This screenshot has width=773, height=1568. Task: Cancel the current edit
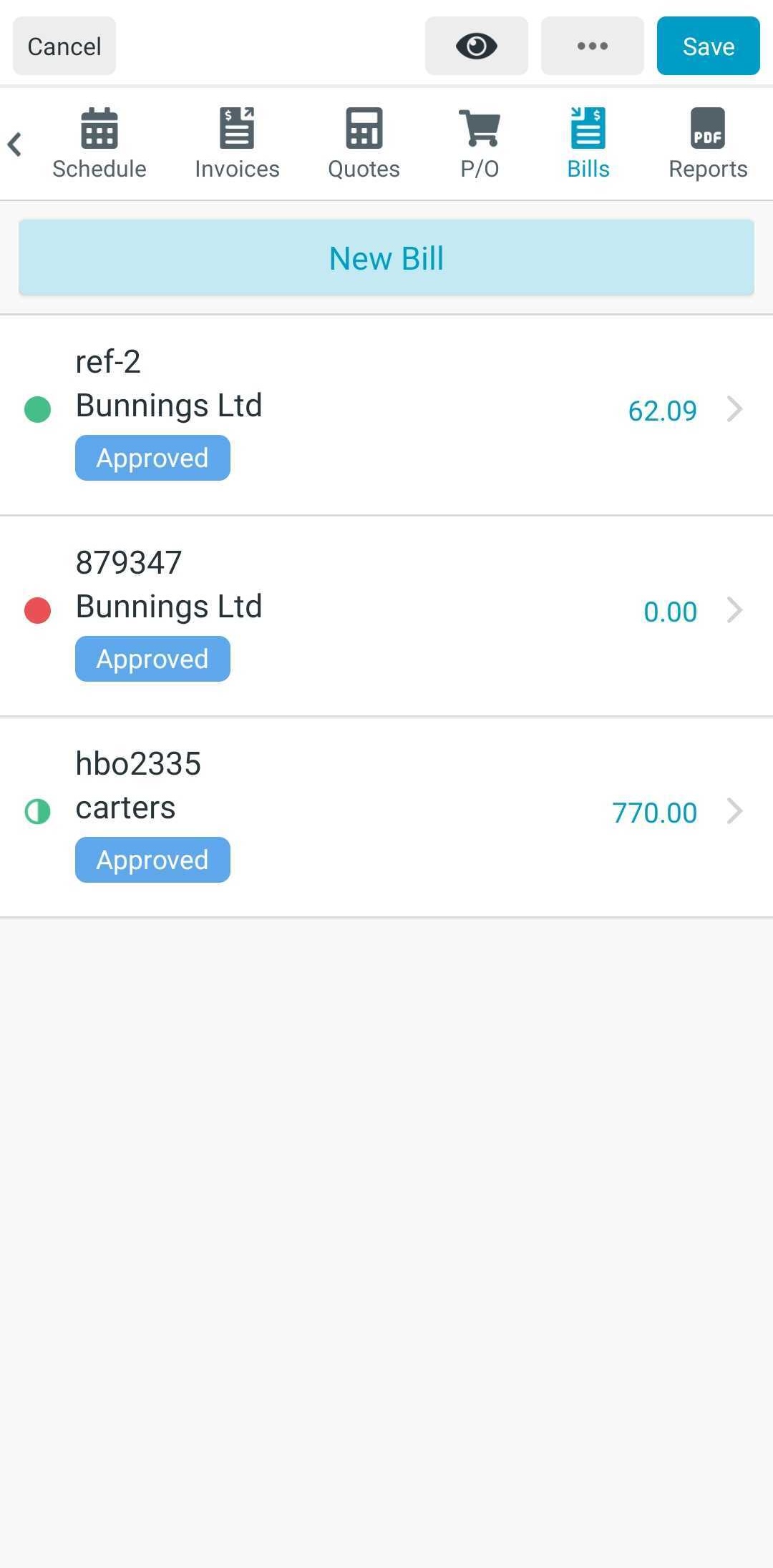pos(64,46)
